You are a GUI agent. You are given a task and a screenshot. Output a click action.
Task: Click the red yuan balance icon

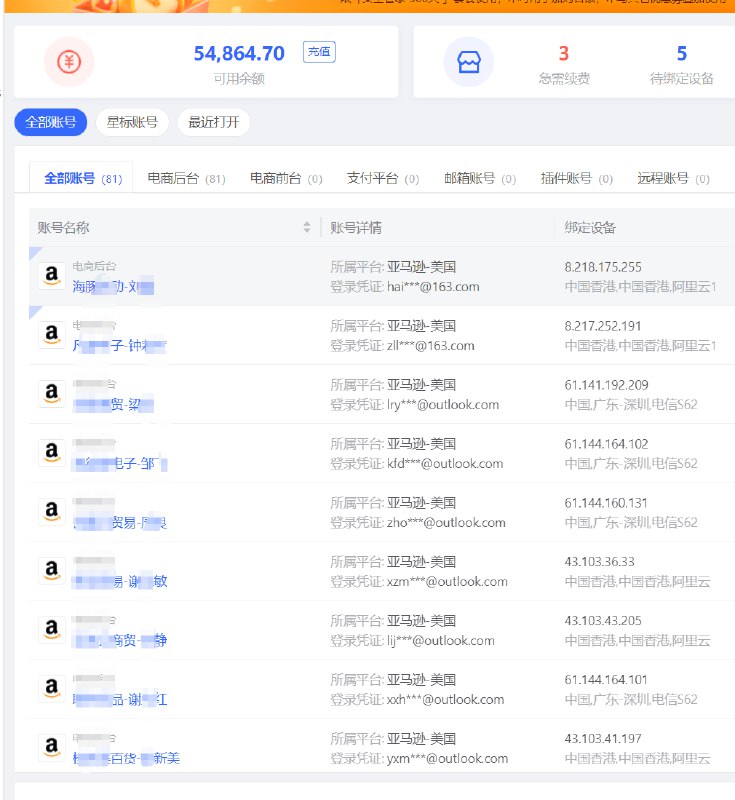pyautogui.click(x=70, y=62)
